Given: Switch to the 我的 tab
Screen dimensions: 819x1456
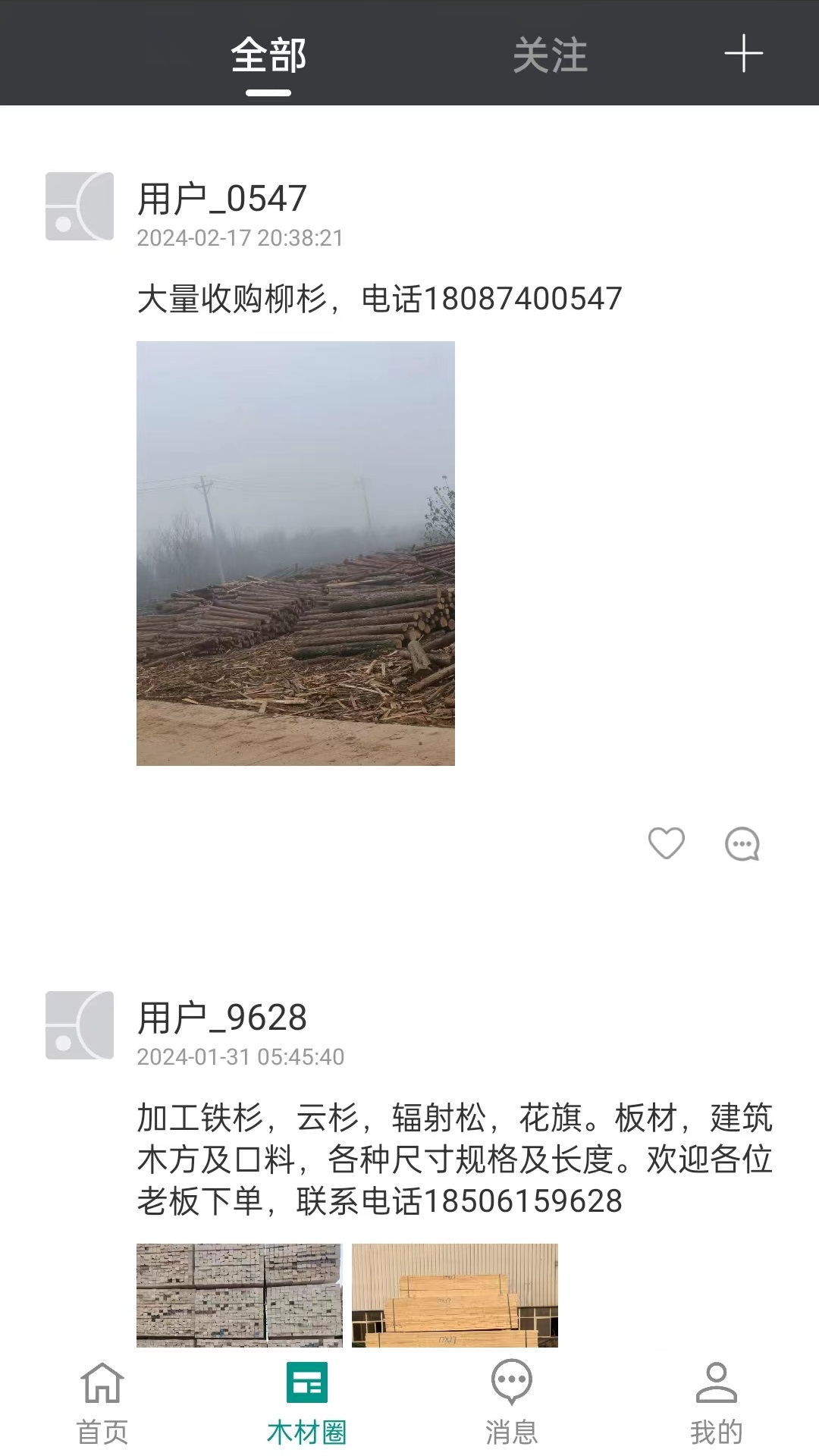Looking at the screenshot, I should (716, 1403).
